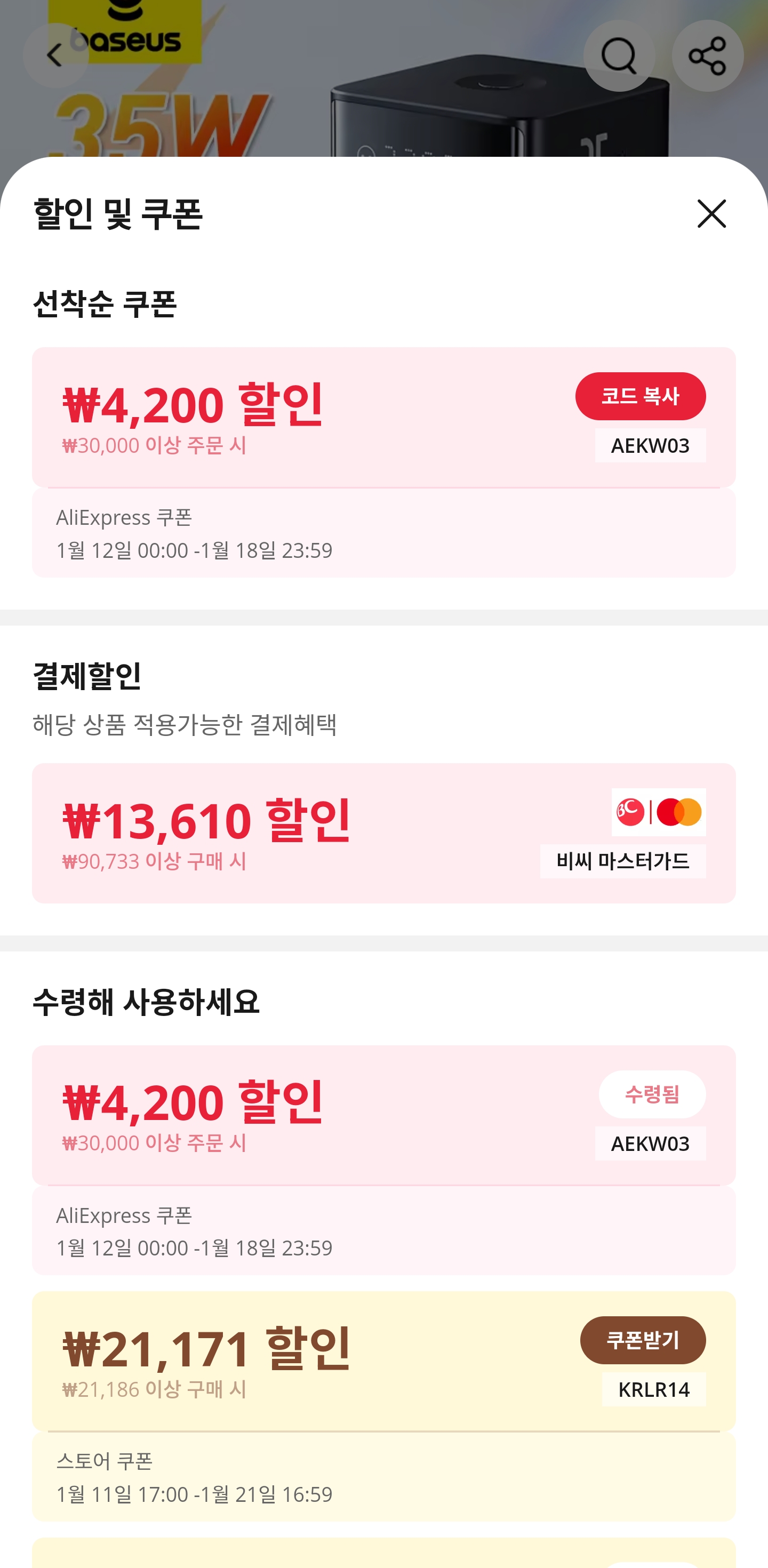The height and width of the screenshot is (1568, 768).
Task: Claim the KRLR14 coupon via 쿠폰받기
Action: point(644,1340)
